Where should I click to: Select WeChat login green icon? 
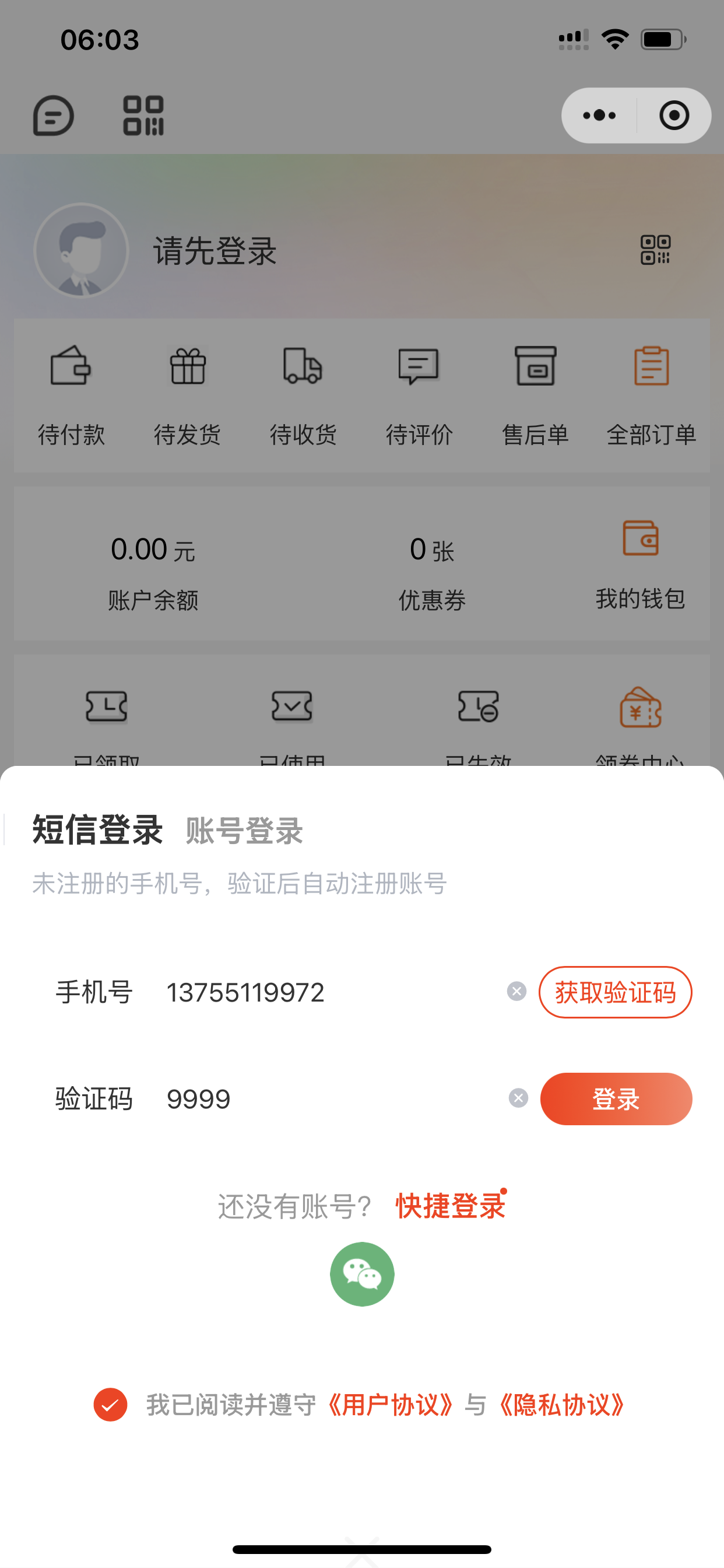[361, 1274]
